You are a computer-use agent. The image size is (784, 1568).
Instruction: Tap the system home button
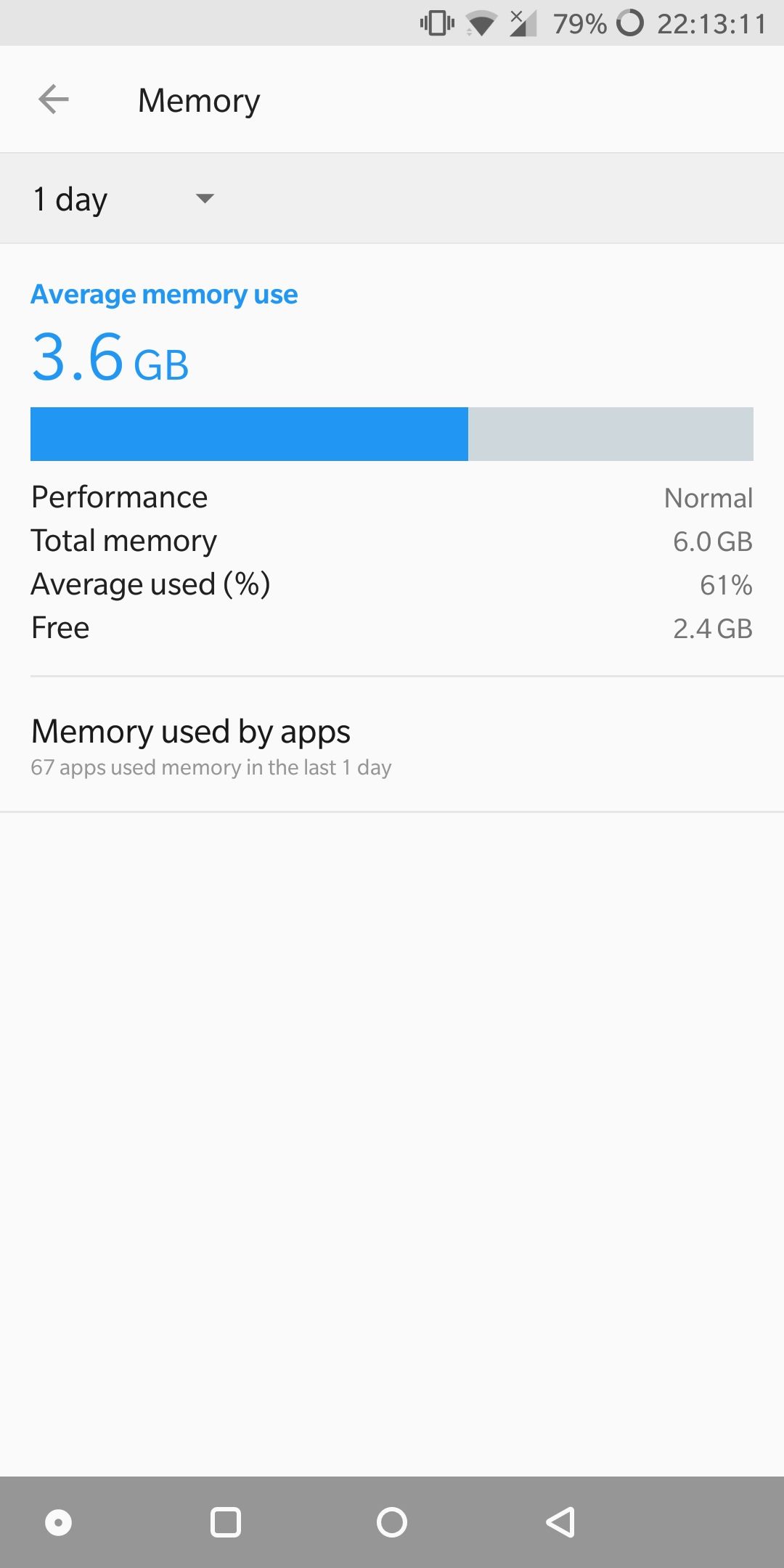tap(392, 1522)
